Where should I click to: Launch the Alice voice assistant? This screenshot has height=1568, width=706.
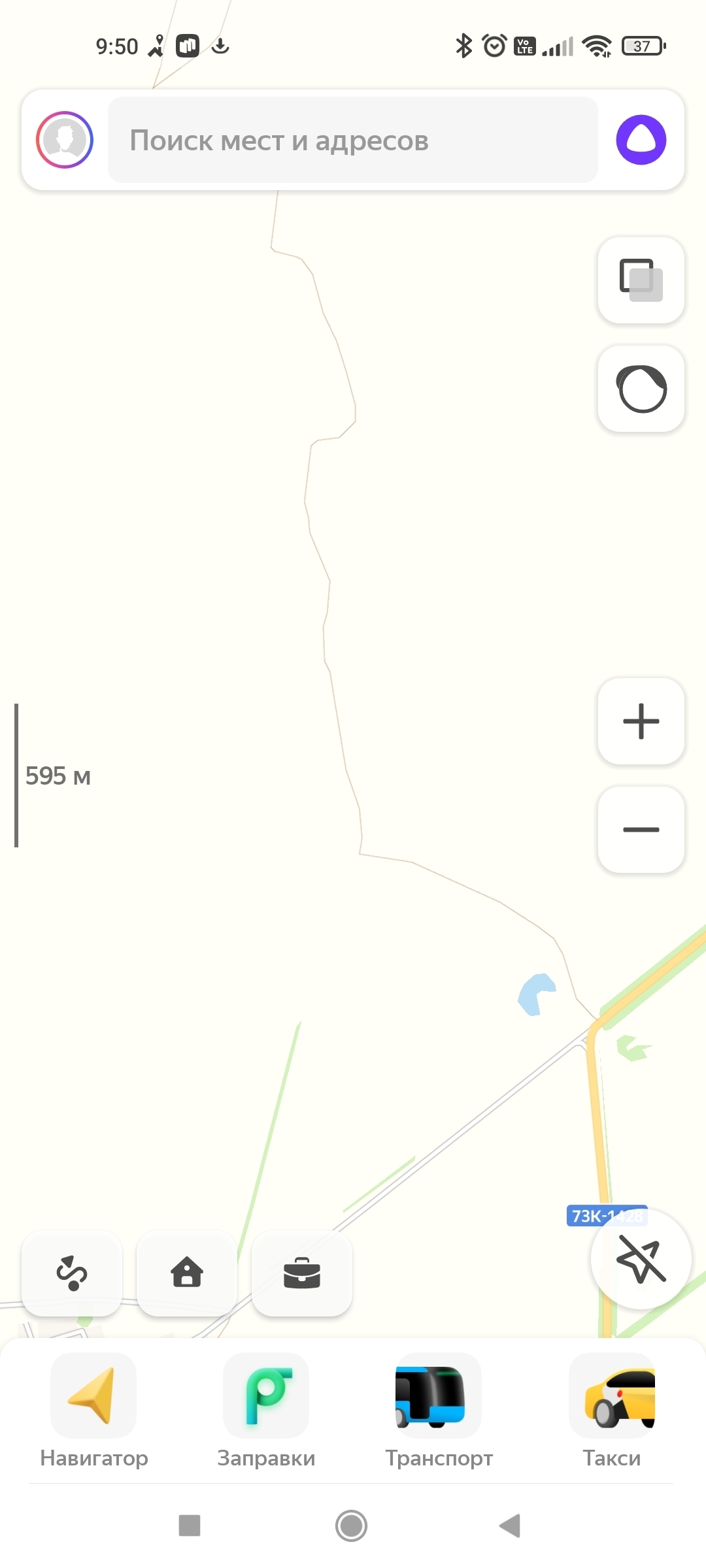[641, 140]
